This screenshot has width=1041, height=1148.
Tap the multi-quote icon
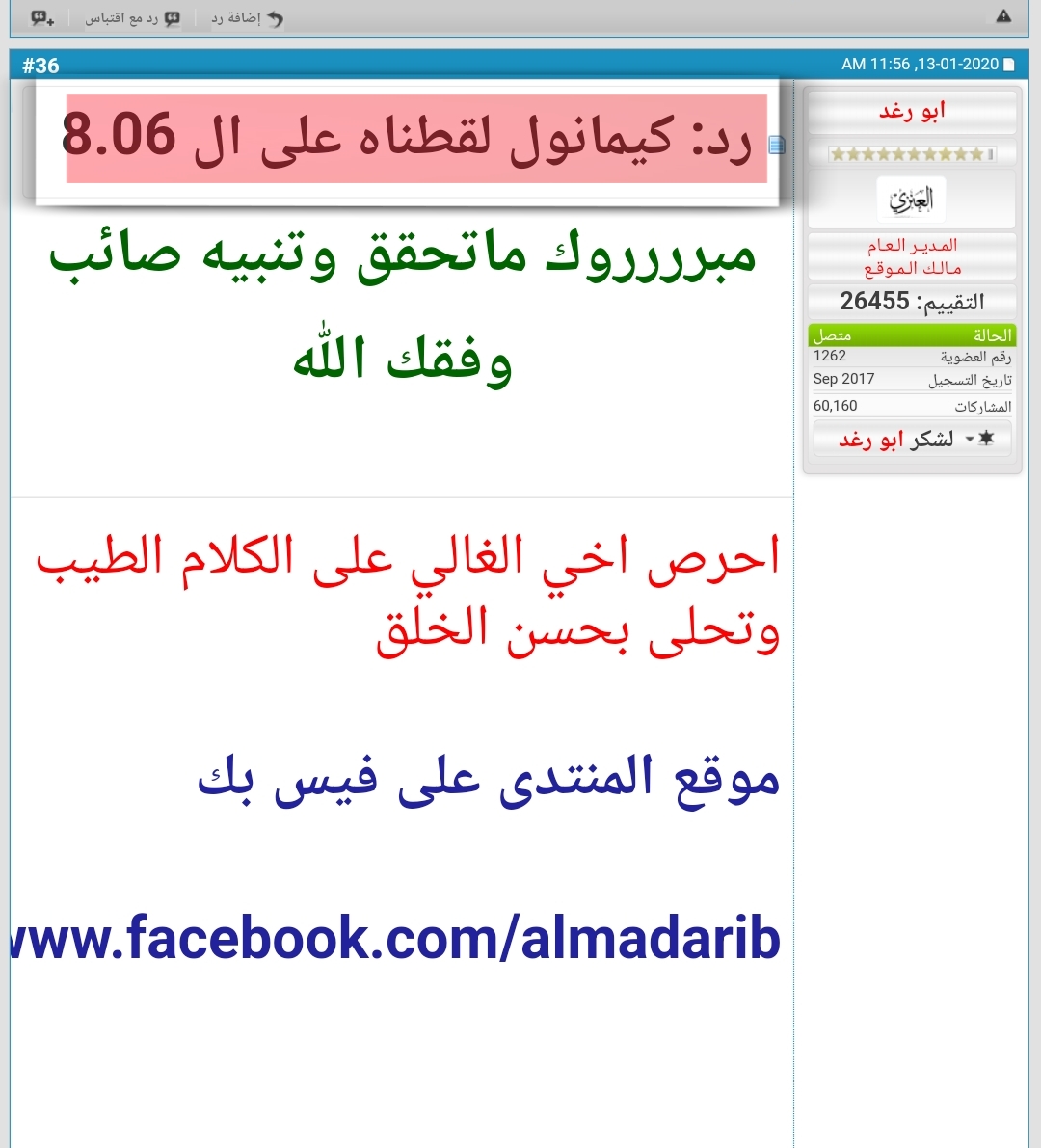pyautogui.click(x=42, y=18)
